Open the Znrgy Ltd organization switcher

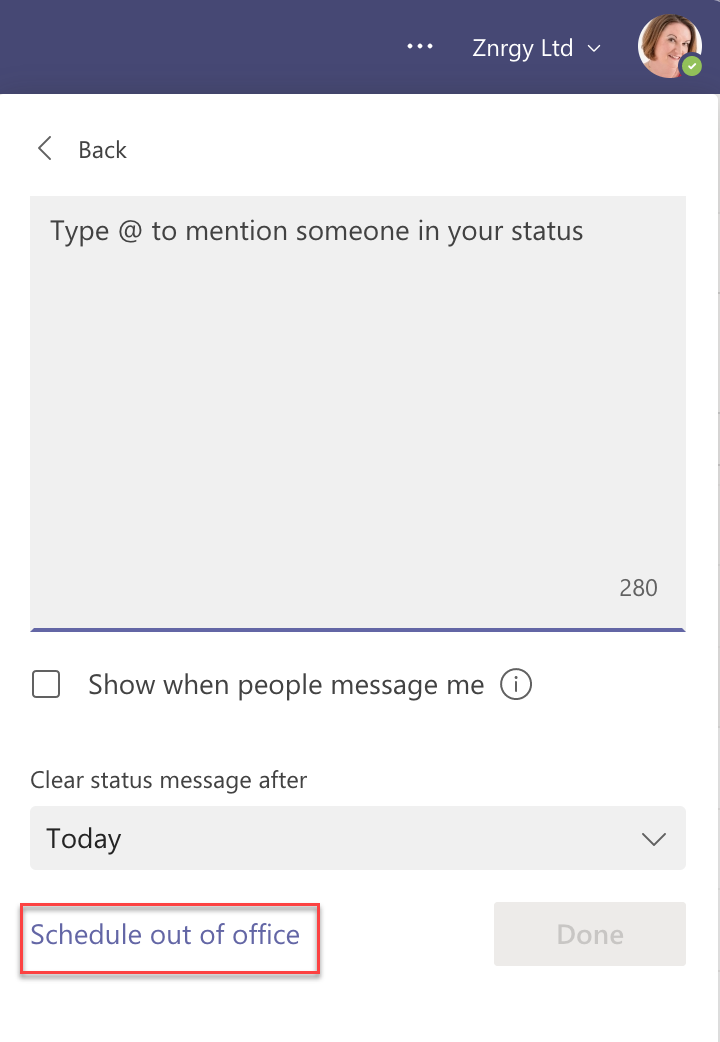pos(536,48)
